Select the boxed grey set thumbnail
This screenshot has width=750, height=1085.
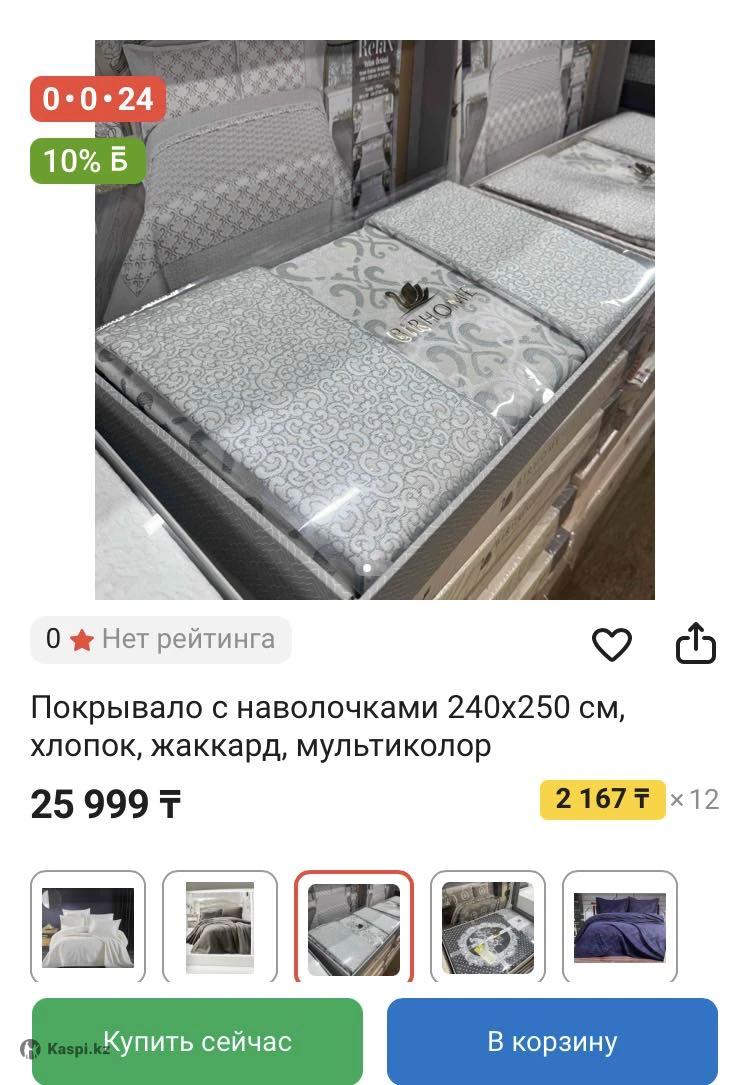354,926
